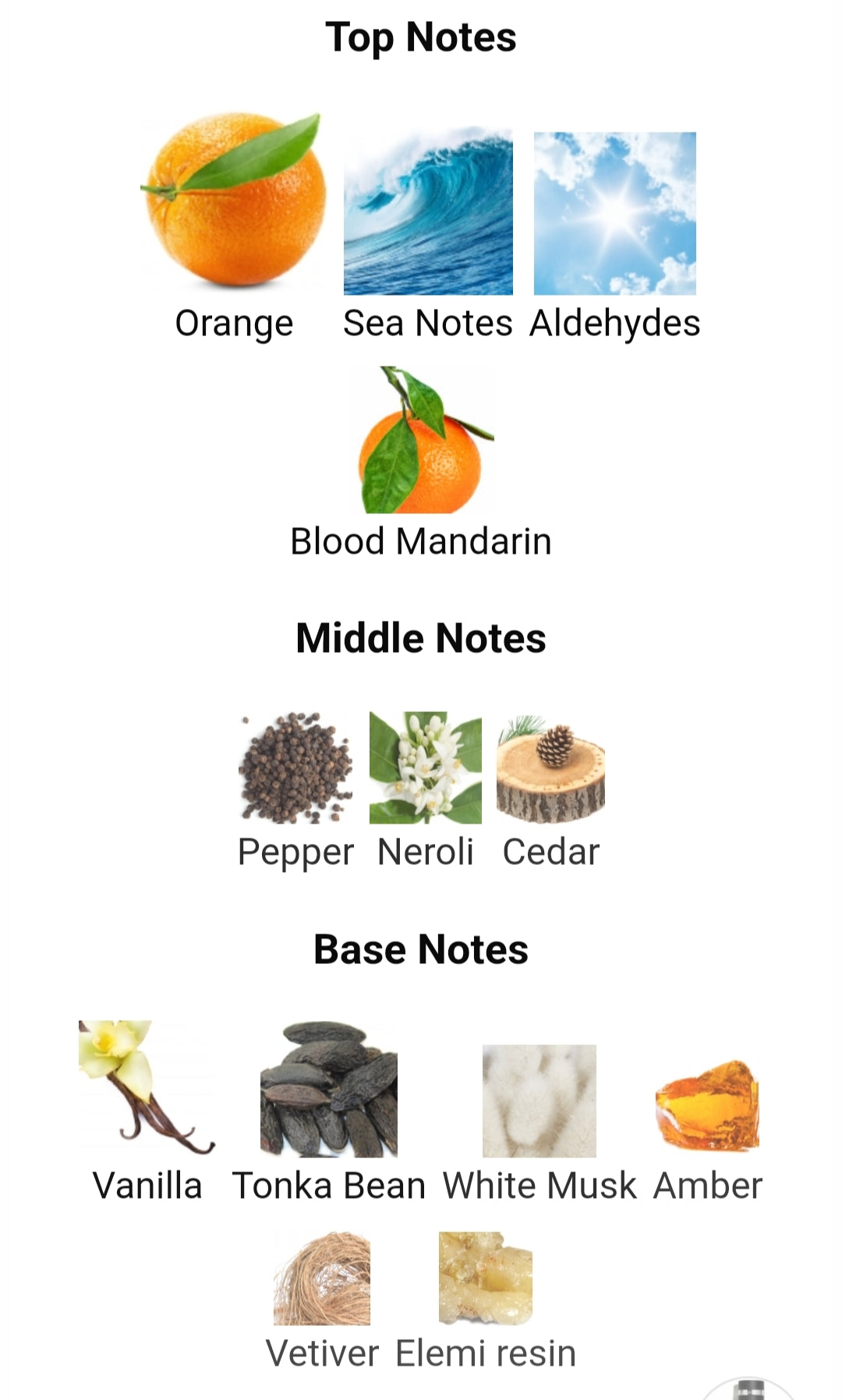Open the Orange note
Screen dimensions: 842x1400
tap(235, 201)
